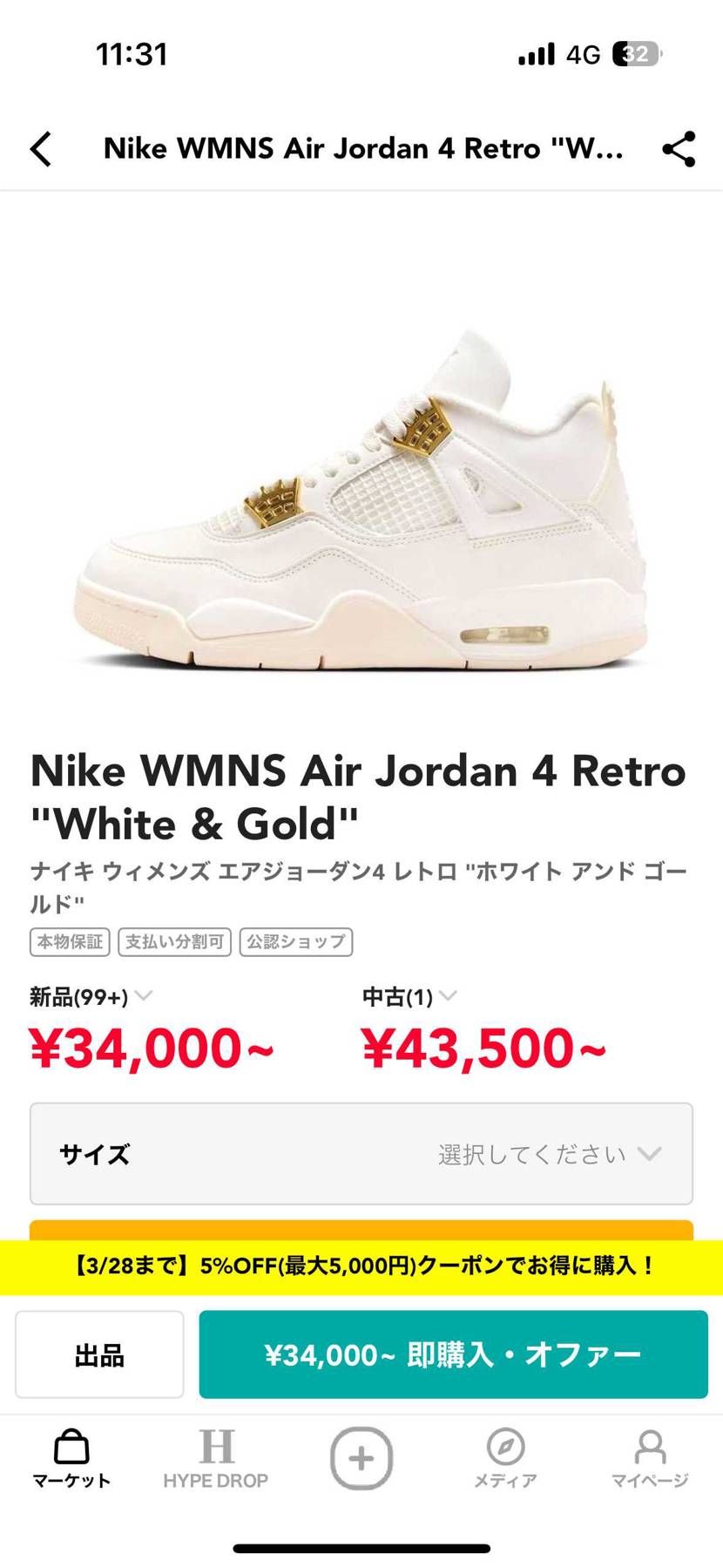723x1568 pixels.
Task: Go back using the top-left arrow
Action: pyautogui.click(x=41, y=149)
